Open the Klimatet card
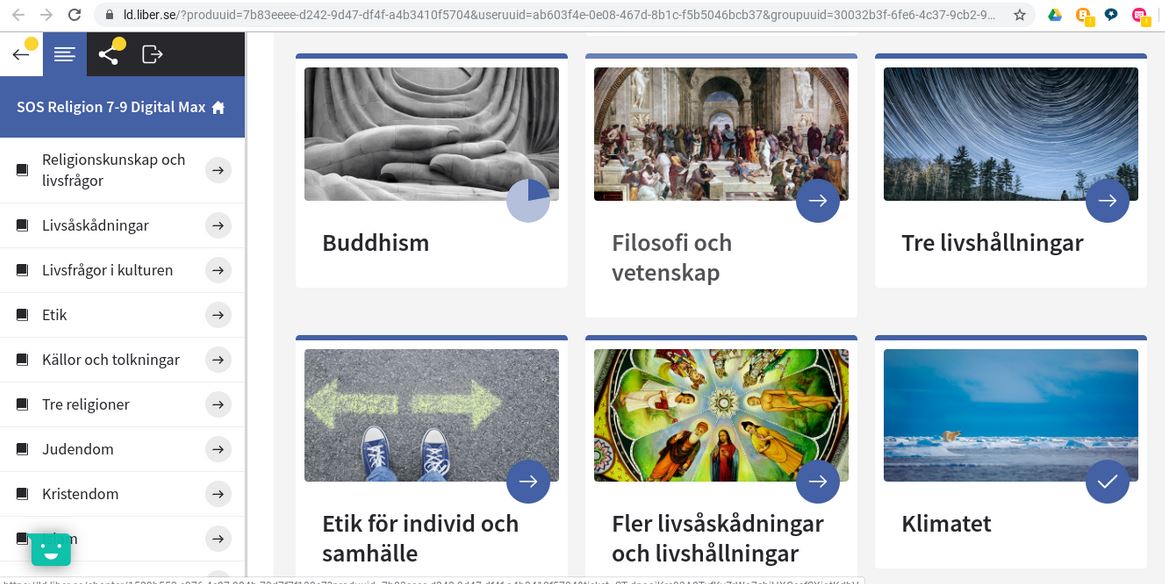The width and height of the screenshot is (1165, 584). coord(1010,455)
